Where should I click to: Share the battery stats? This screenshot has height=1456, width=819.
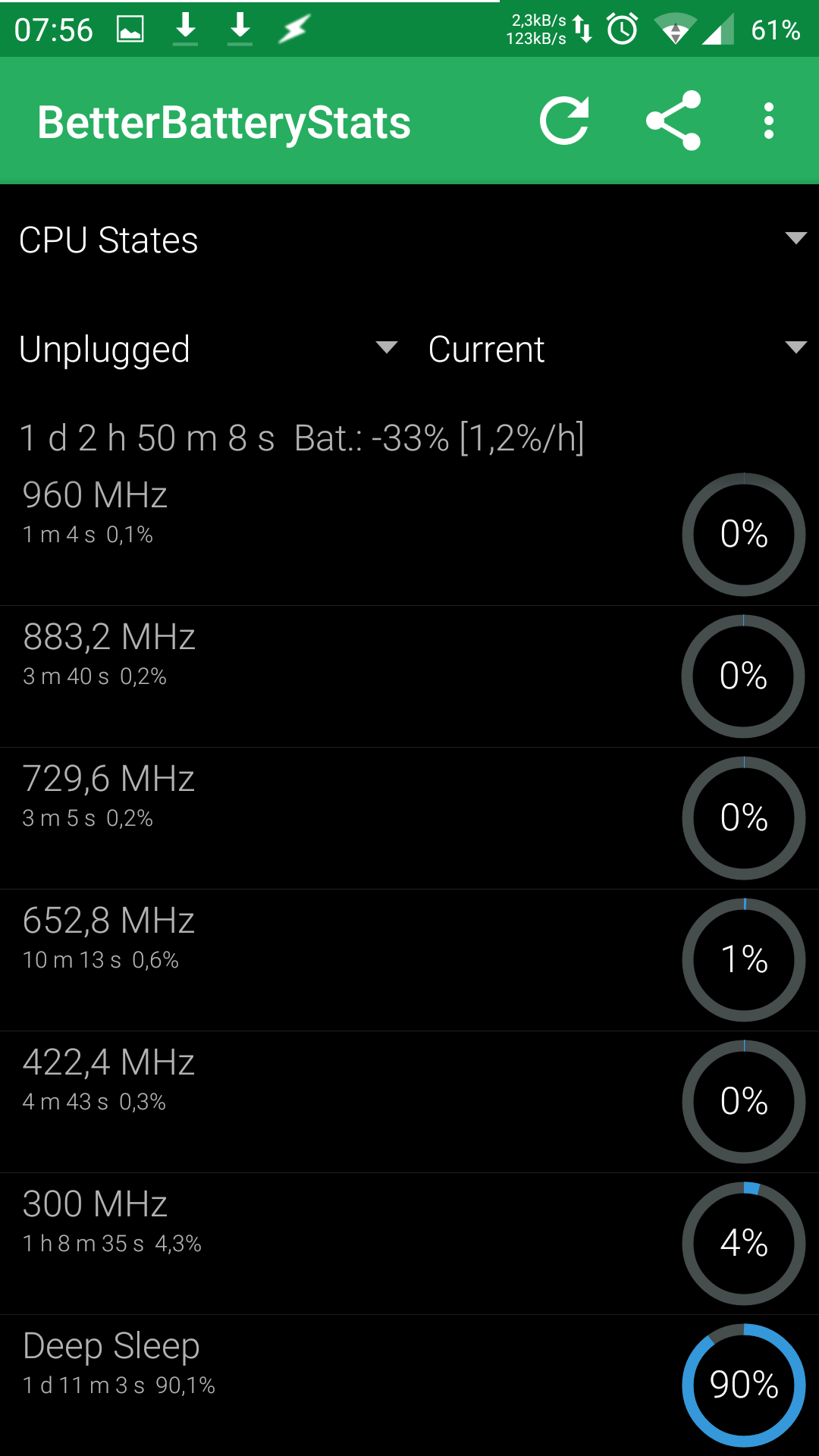(x=673, y=121)
